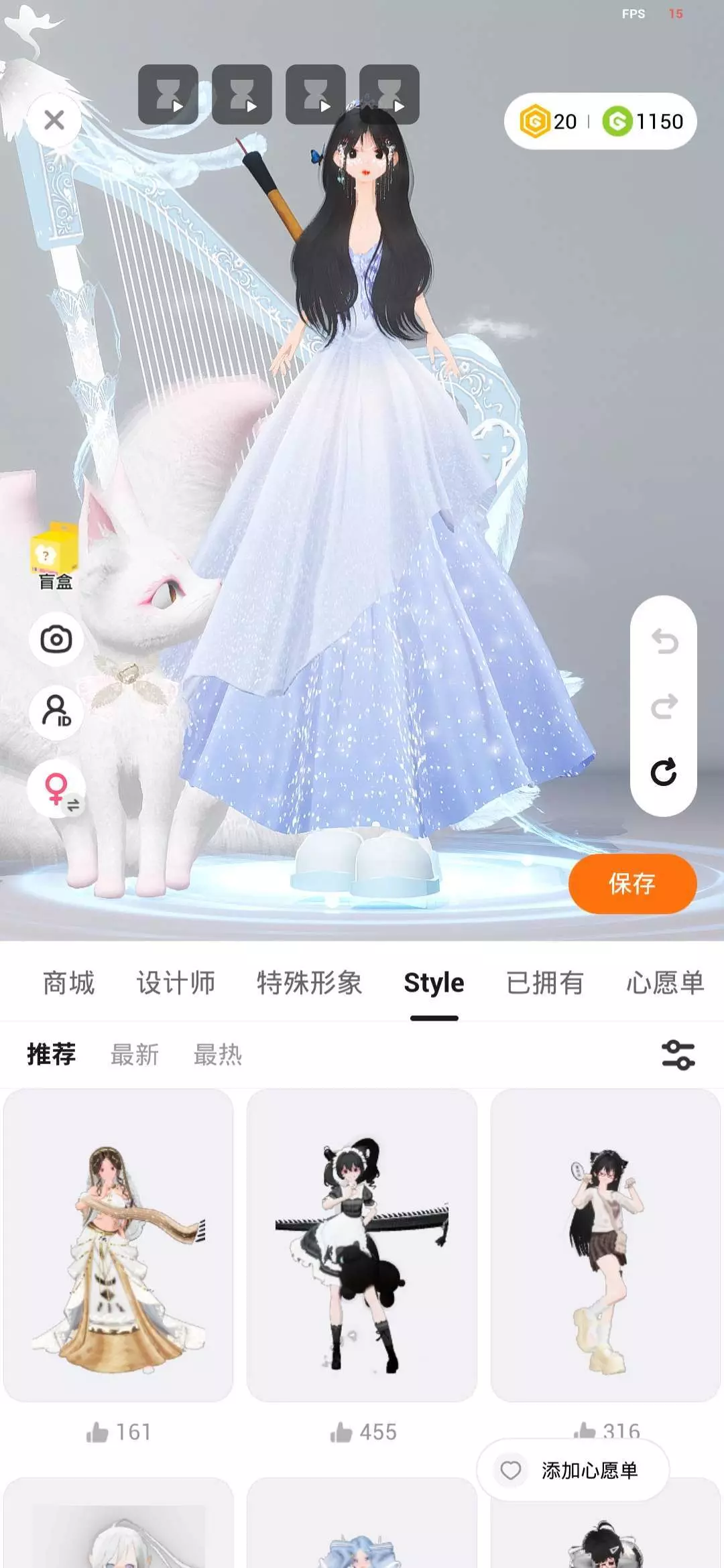Select the maid outfit style with 455 likes
This screenshot has height=1568, width=724.
coord(362,1245)
